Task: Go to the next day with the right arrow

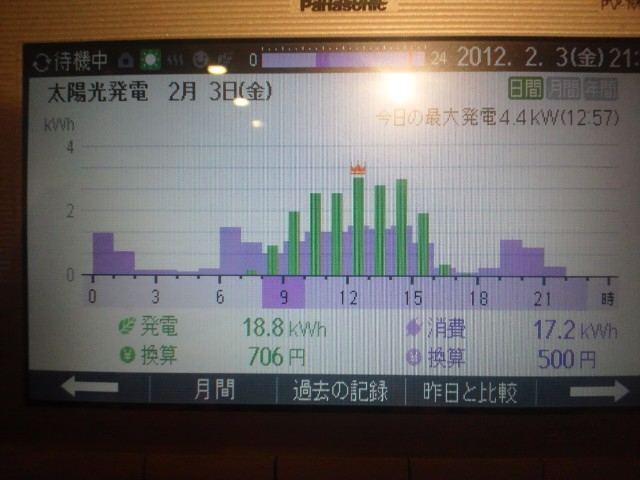Action: pyautogui.click(x=599, y=391)
